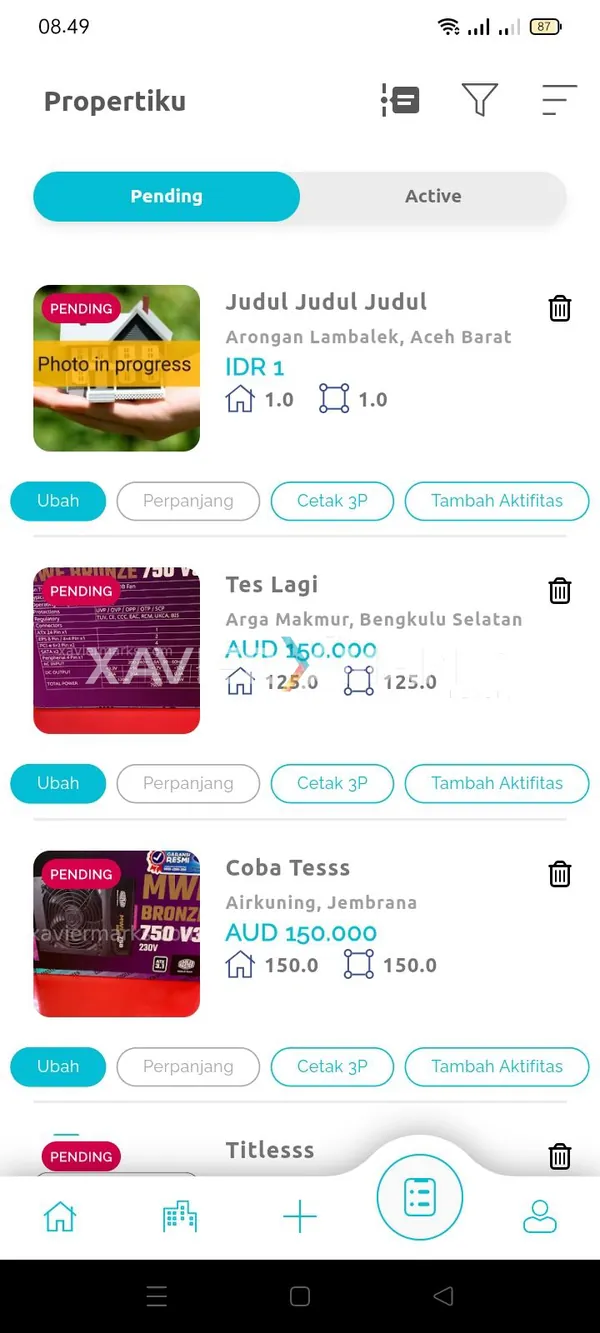
Task: Open the list view icon in header
Action: pyautogui.click(x=400, y=100)
